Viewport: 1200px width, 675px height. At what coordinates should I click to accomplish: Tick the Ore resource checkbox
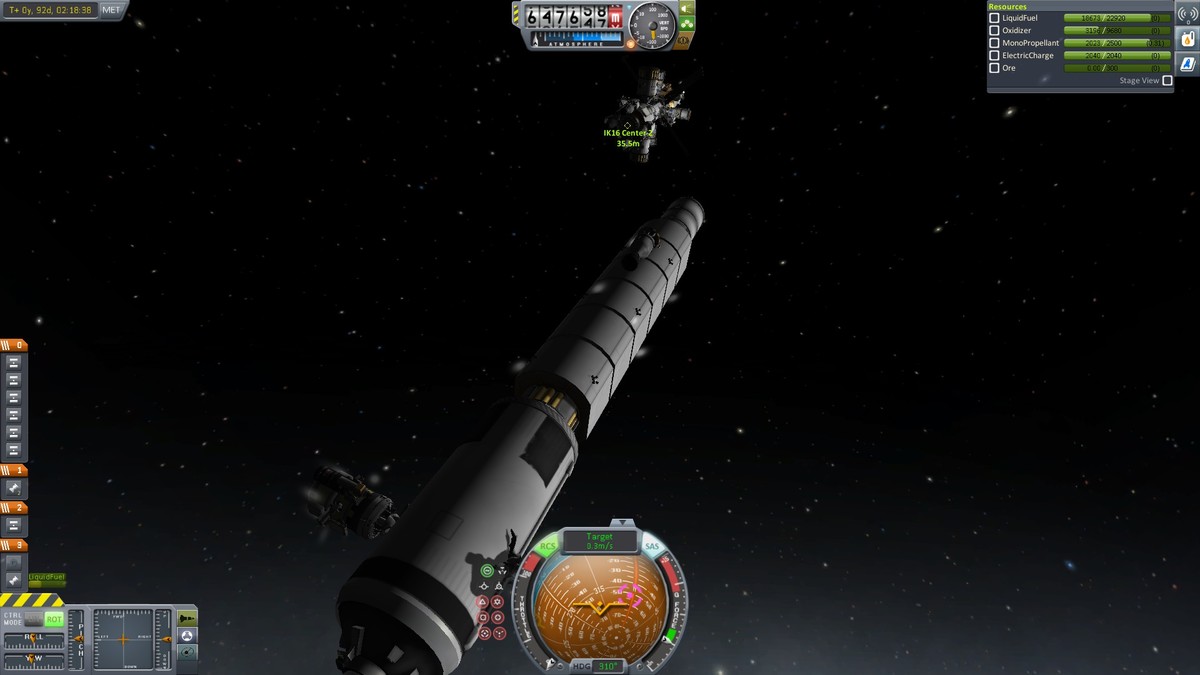[994, 68]
